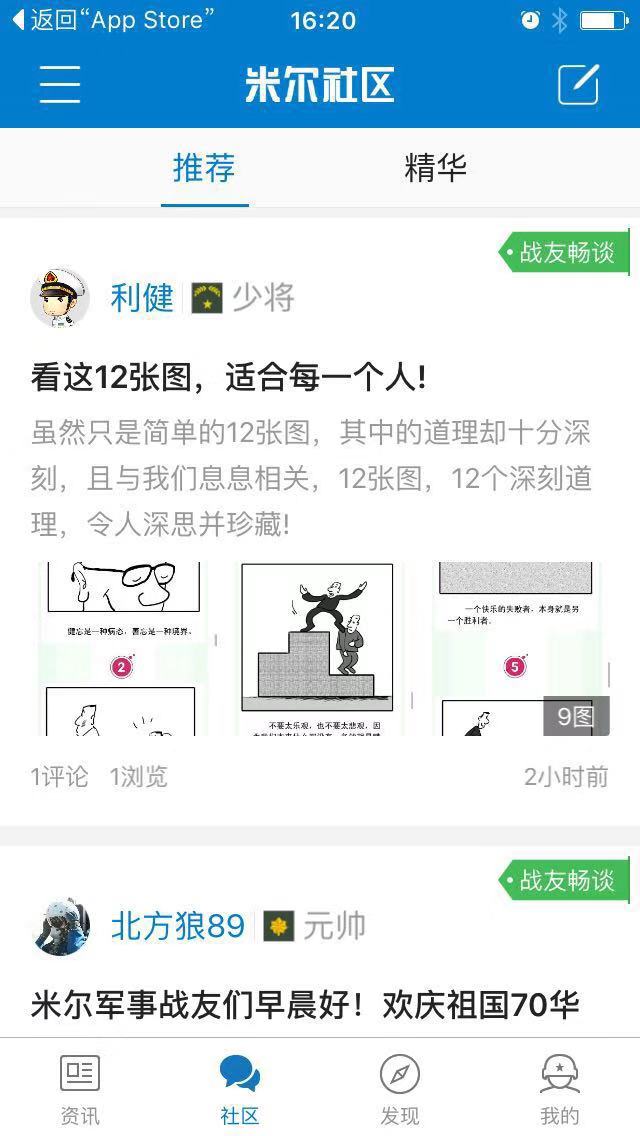Tap the 战友畅谈 tag on 北方狼89's post

tap(566, 880)
